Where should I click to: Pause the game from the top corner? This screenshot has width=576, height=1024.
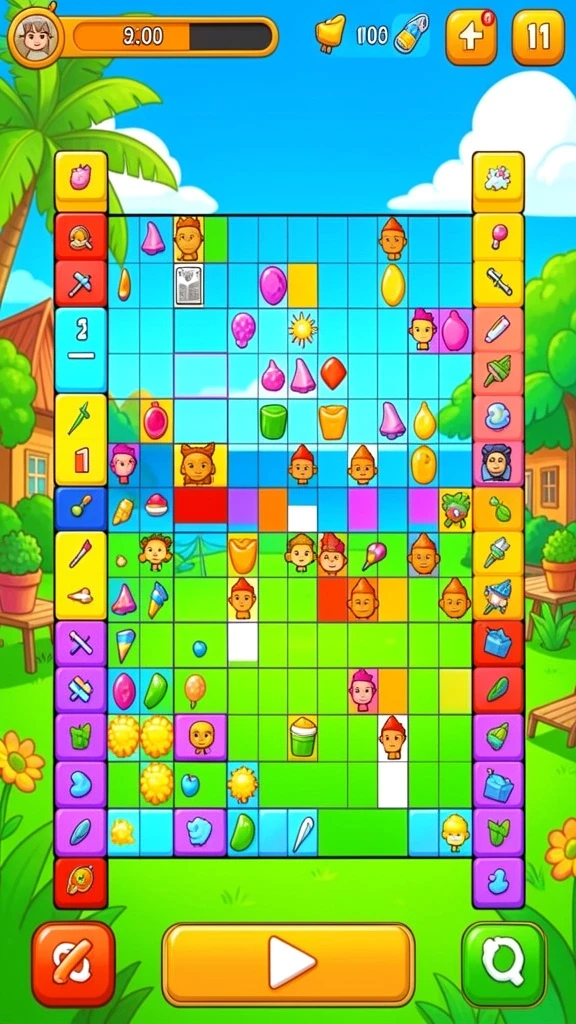[538, 37]
